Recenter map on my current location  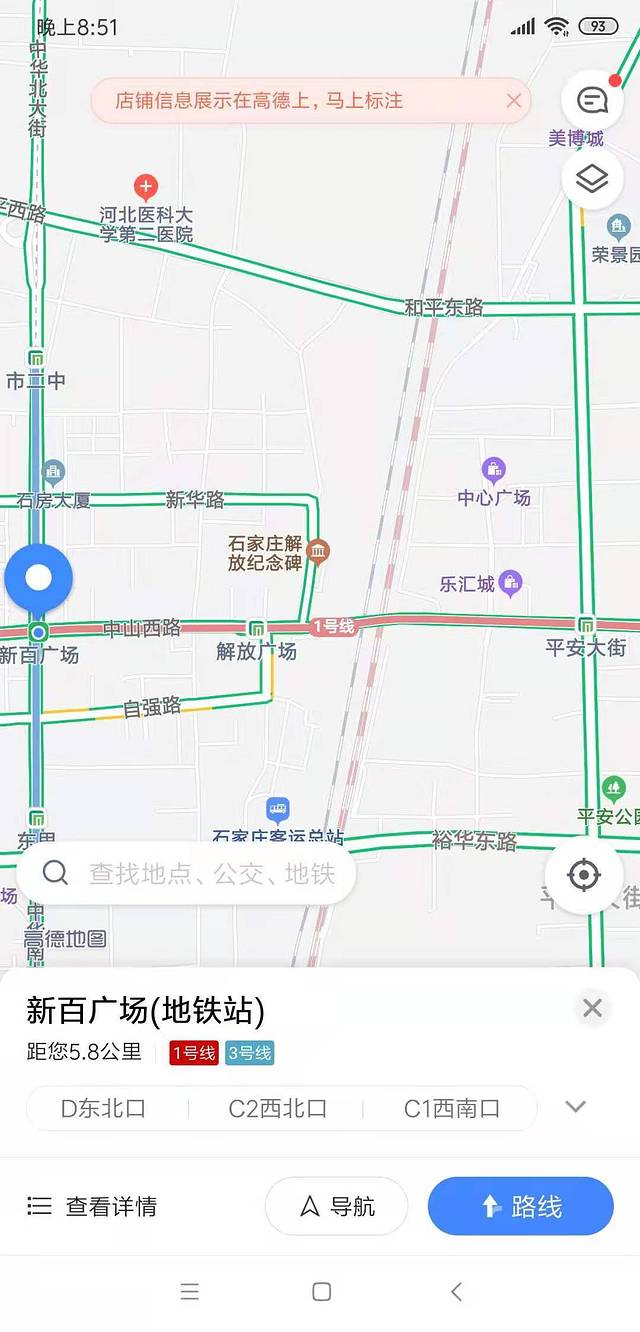point(584,875)
